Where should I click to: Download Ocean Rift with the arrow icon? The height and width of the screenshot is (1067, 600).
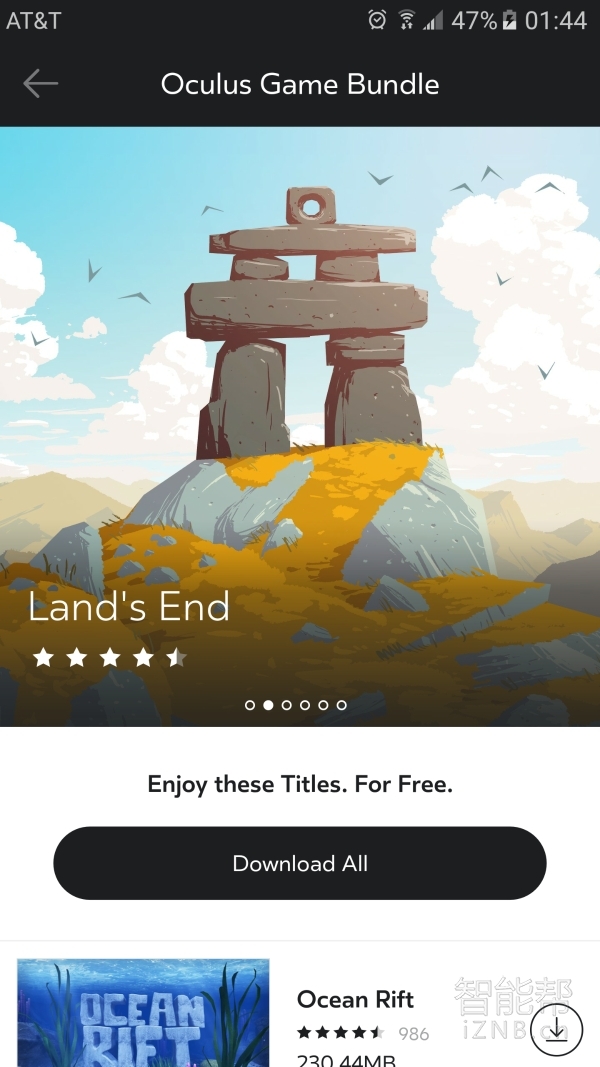click(x=556, y=1030)
